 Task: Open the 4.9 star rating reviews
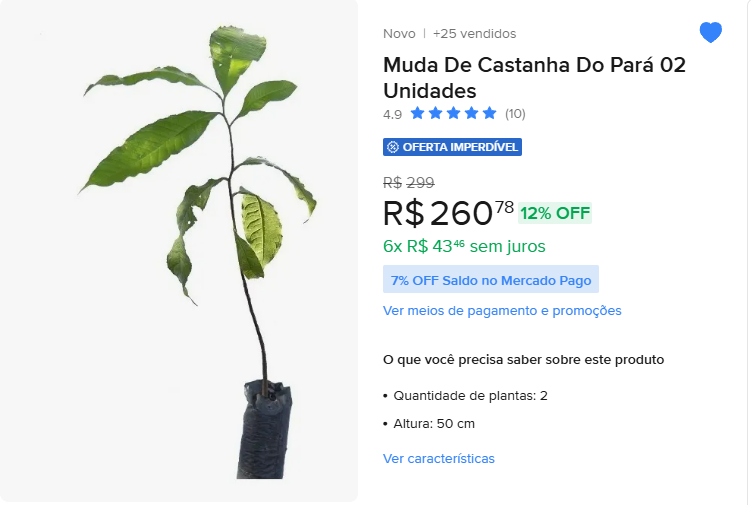click(453, 114)
